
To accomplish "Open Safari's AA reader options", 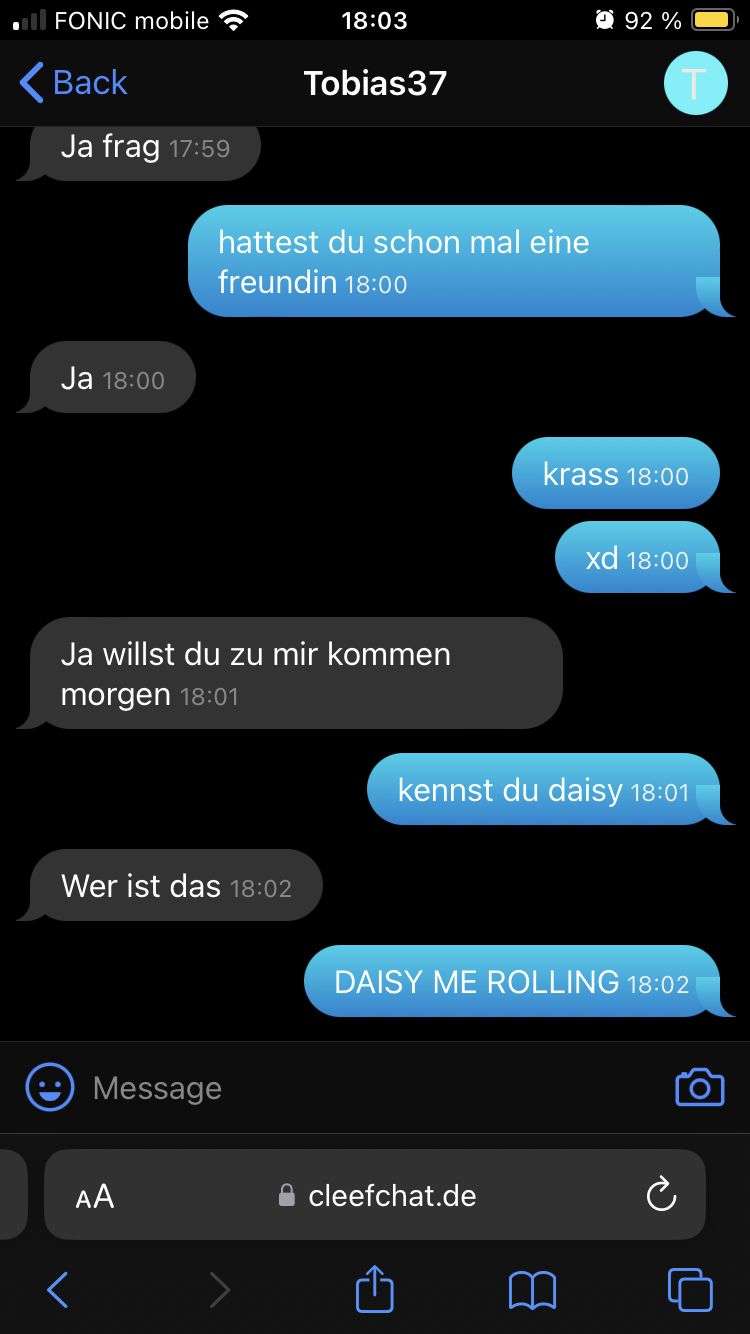I will pos(95,1196).
